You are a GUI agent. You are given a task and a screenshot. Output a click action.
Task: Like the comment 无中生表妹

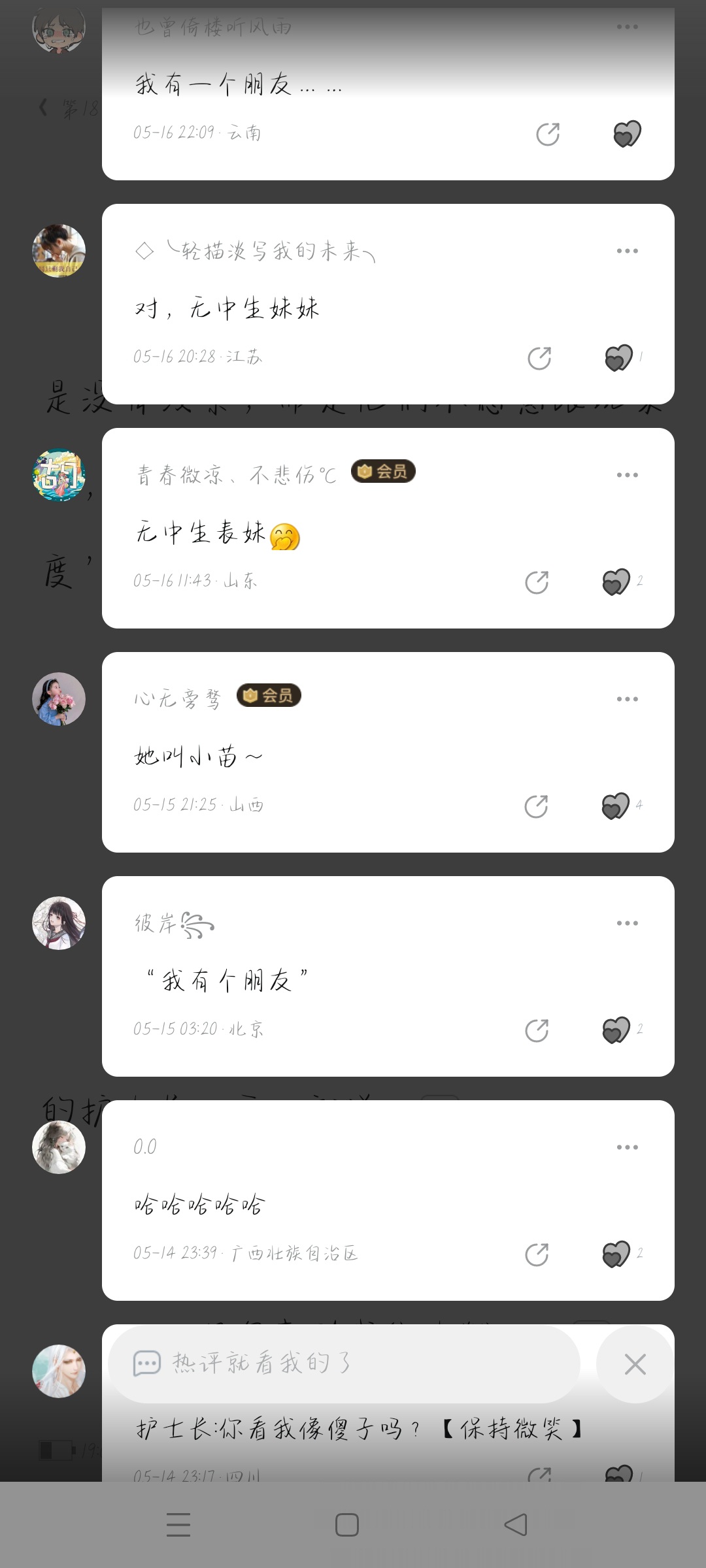click(616, 581)
